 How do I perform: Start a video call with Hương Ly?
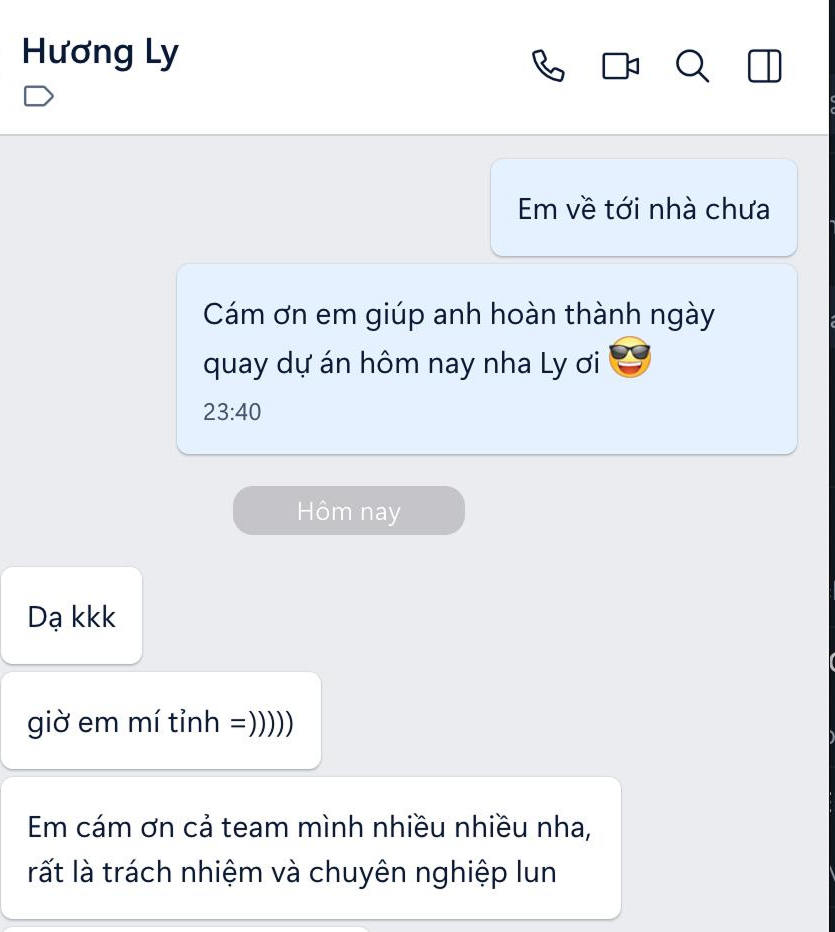620,66
